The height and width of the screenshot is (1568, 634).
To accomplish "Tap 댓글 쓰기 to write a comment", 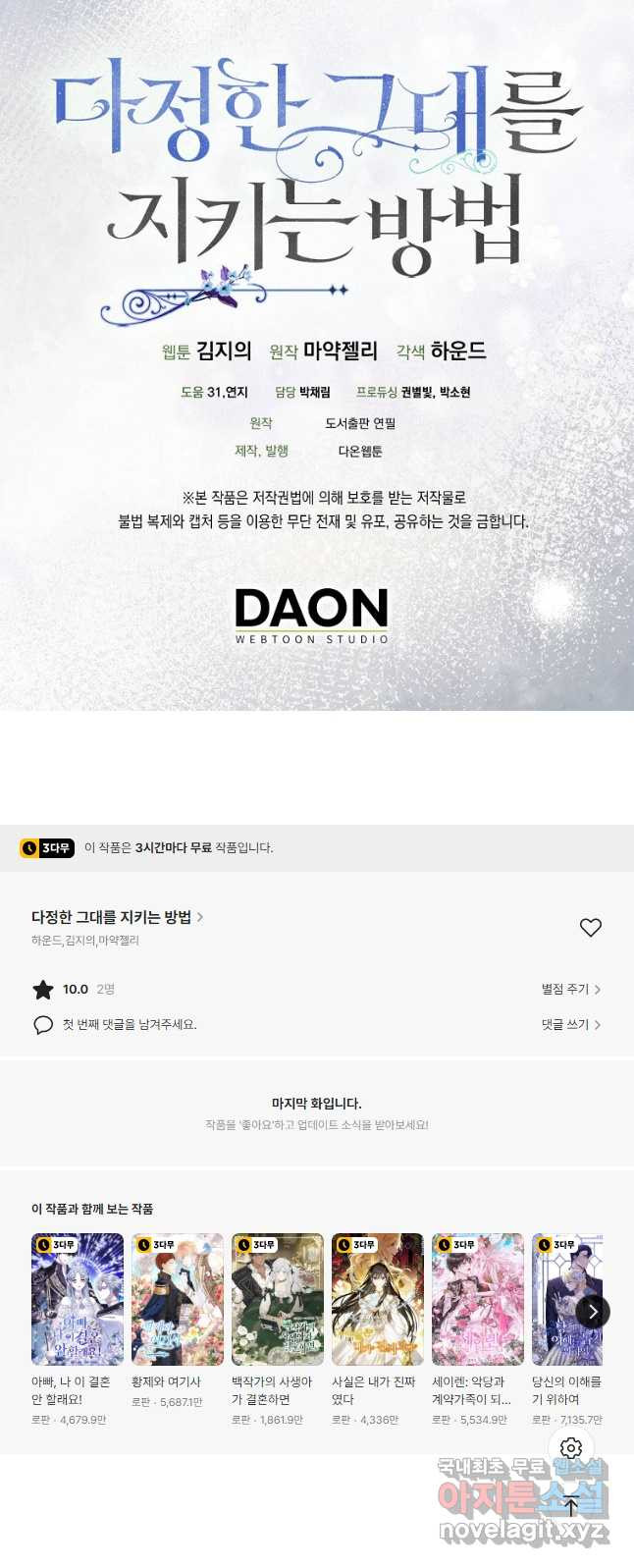I will coord(570,1024).
